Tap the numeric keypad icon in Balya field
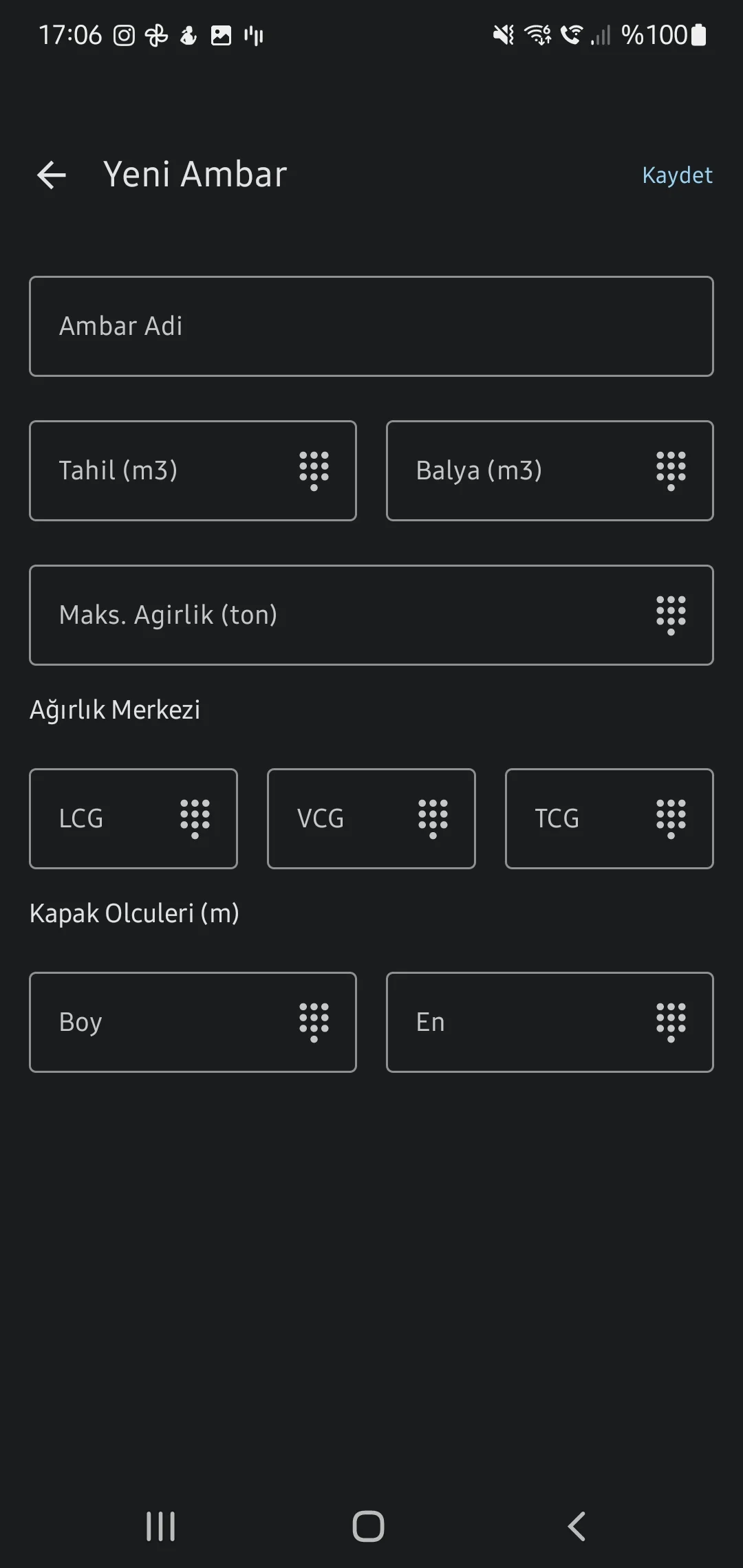 coord(671,470)
